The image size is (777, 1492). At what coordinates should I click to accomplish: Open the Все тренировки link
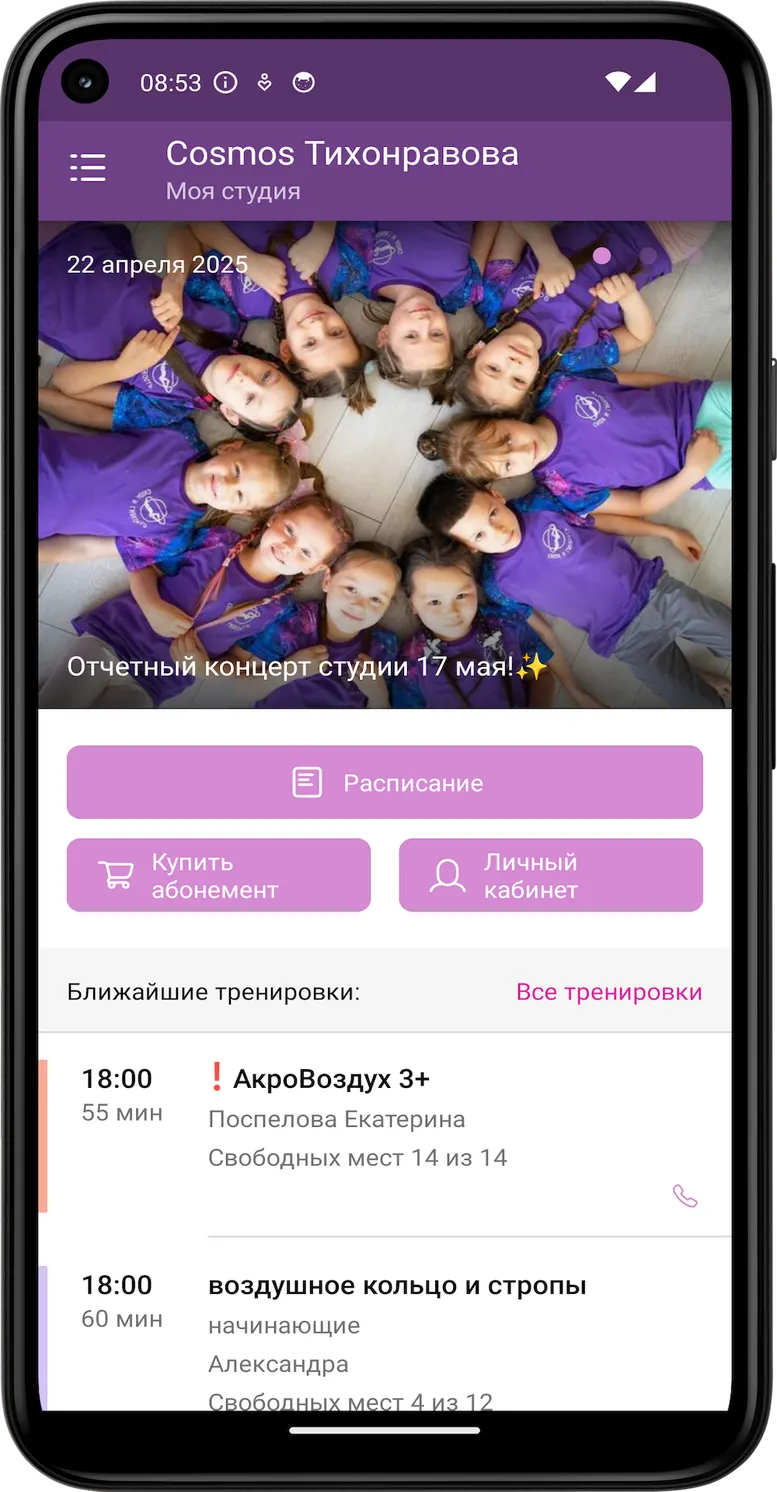point(609,992)
